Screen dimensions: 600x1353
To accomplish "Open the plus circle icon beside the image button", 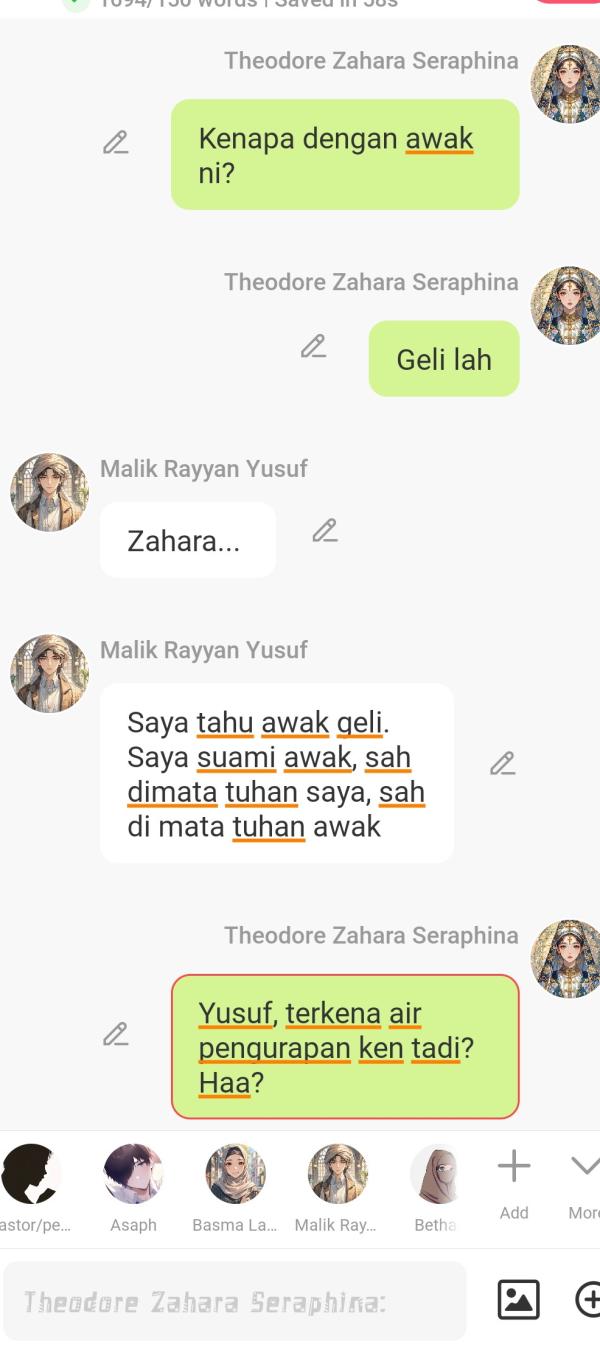I will (x=588, y=1300).
